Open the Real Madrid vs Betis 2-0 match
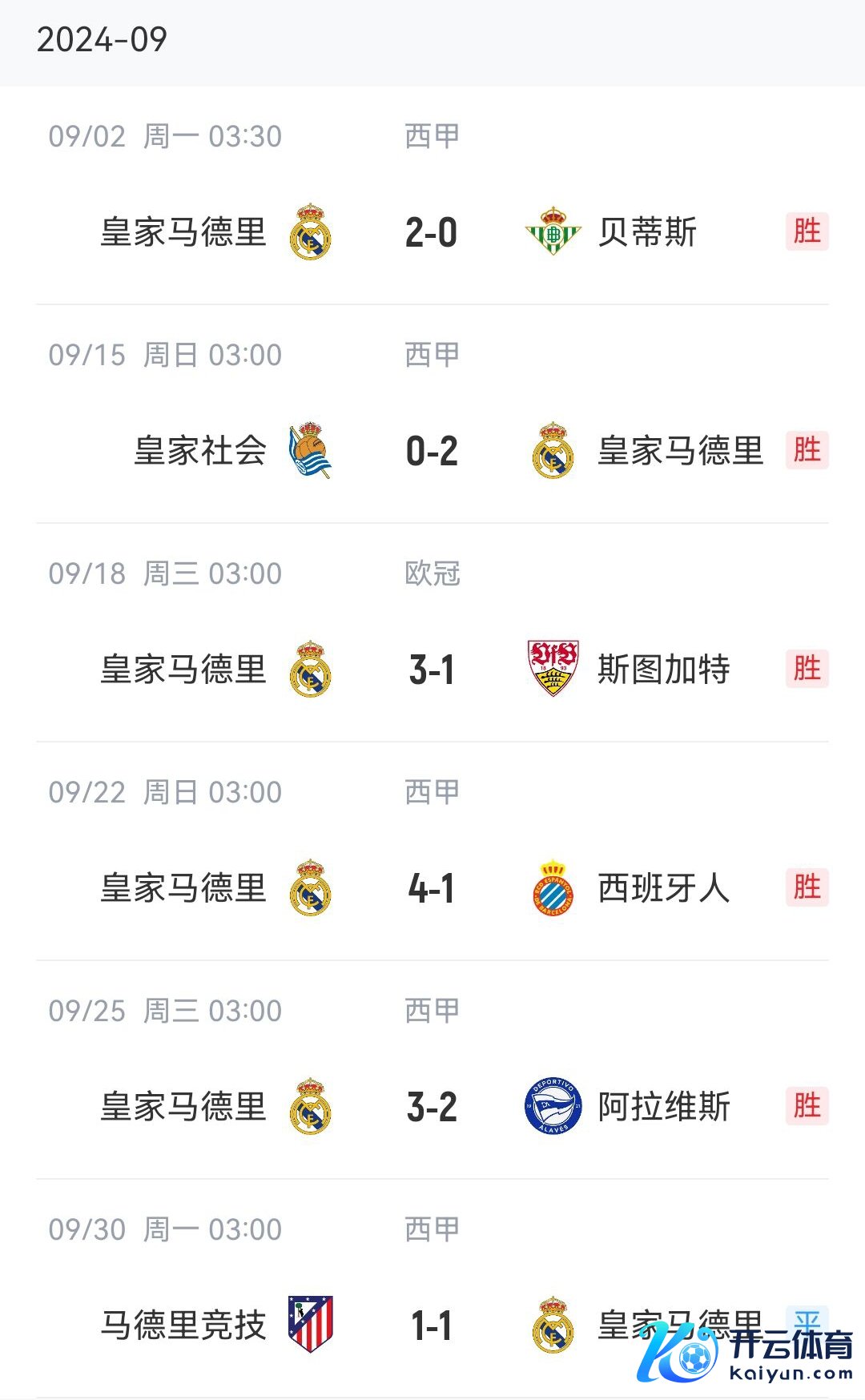The image size is (865, 1400). 431,232
